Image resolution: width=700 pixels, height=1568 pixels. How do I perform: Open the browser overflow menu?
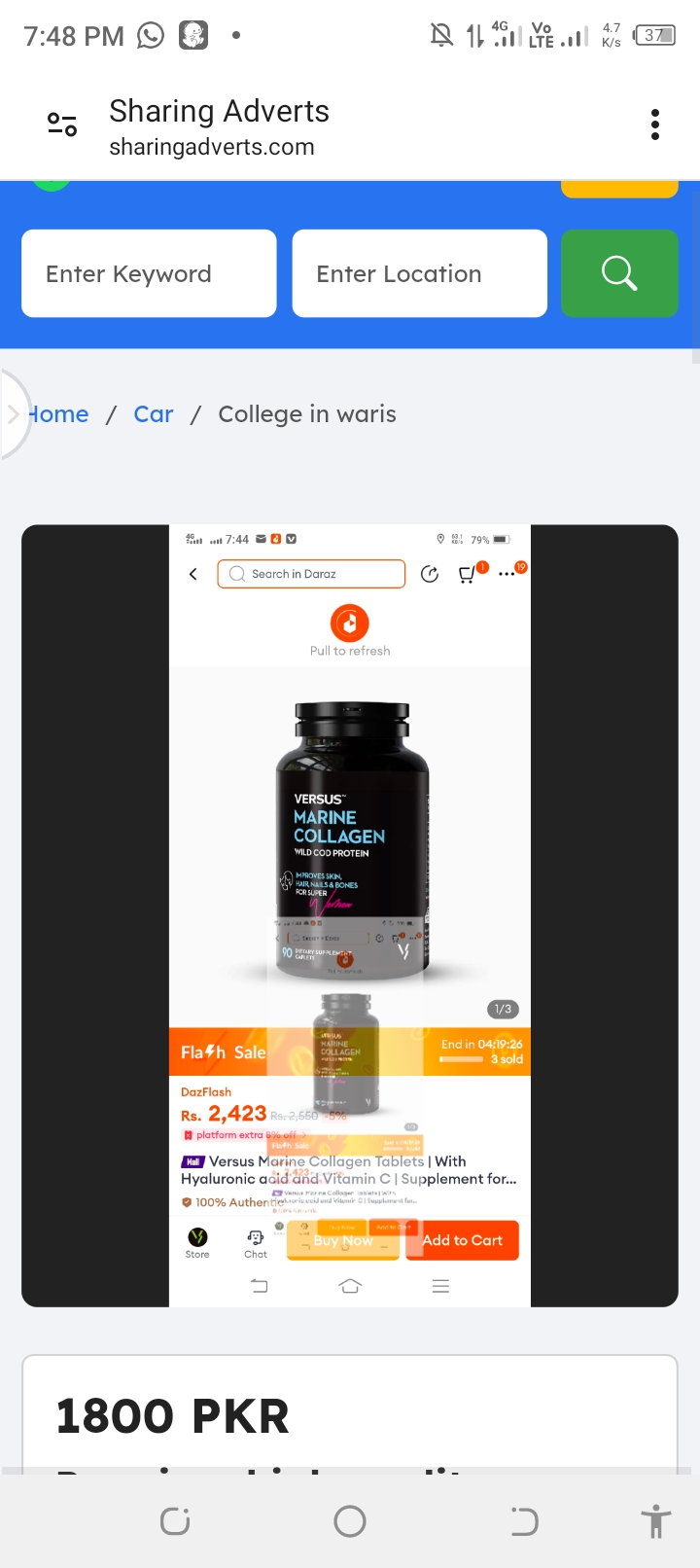tap(654, 125)
